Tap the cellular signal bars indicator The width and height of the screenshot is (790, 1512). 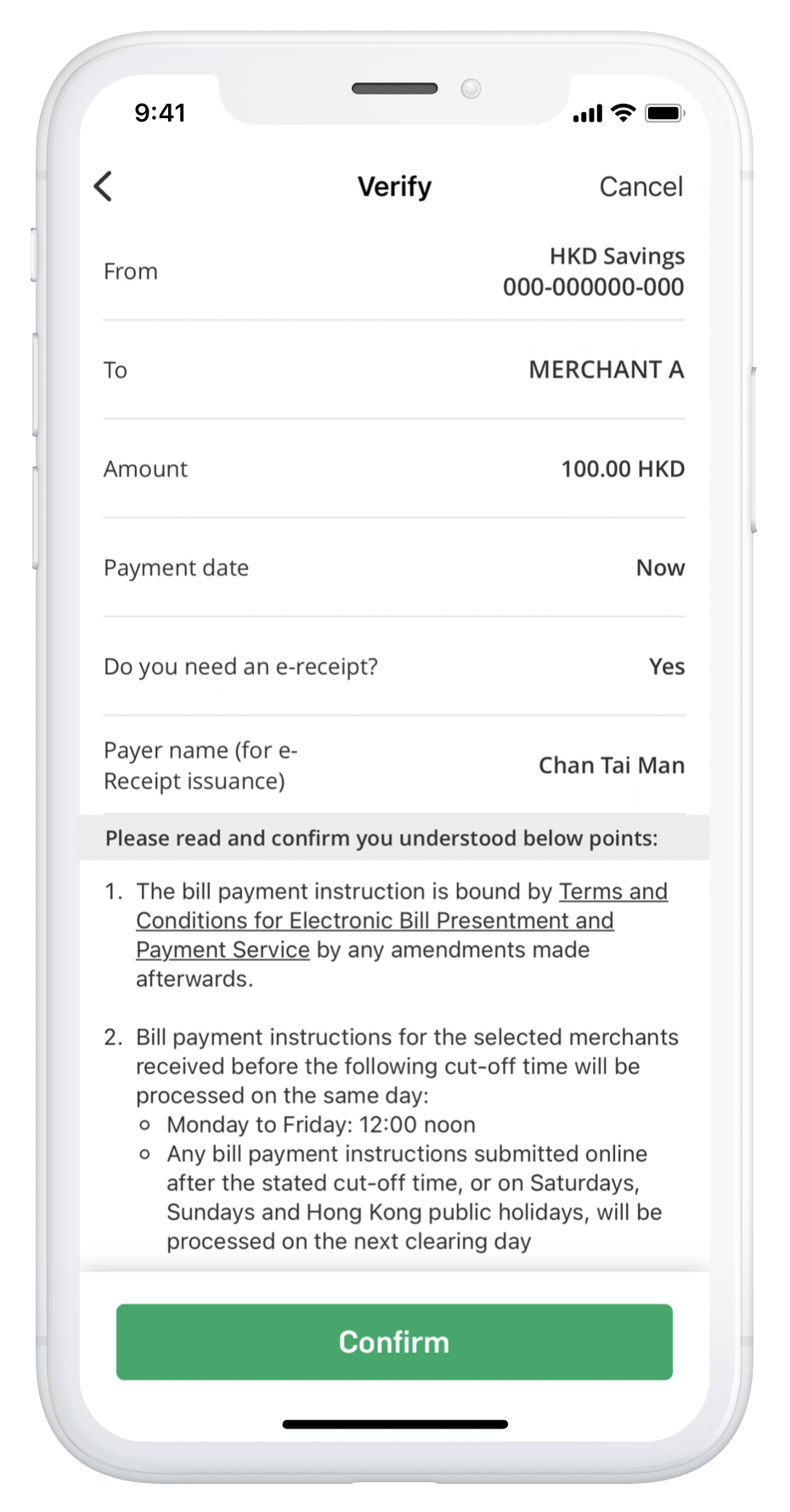point(586,112)
